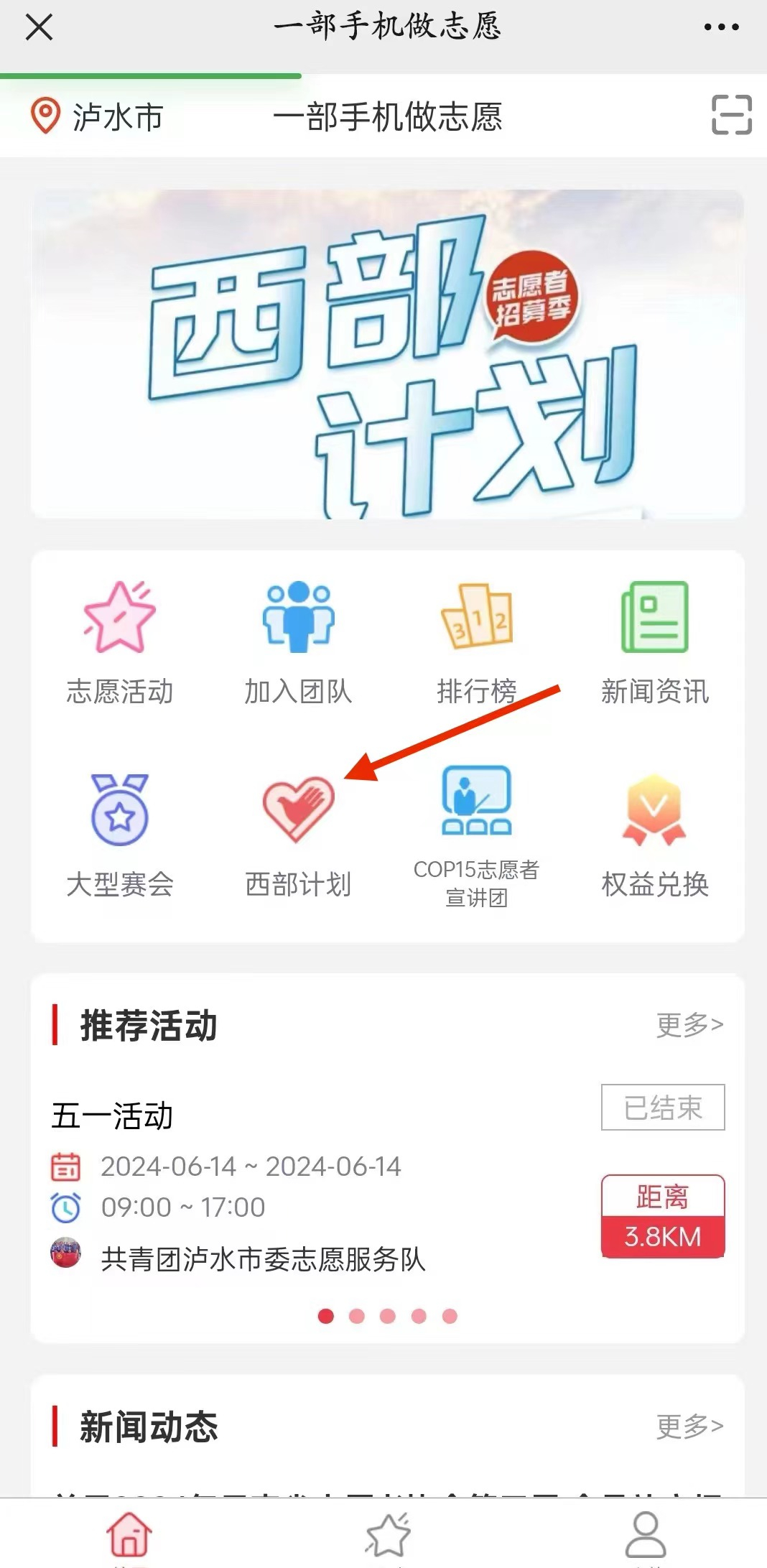Jump to the second carousel dot
The height and width of the screenshot is (1568, 767).
click(357, 1316)
